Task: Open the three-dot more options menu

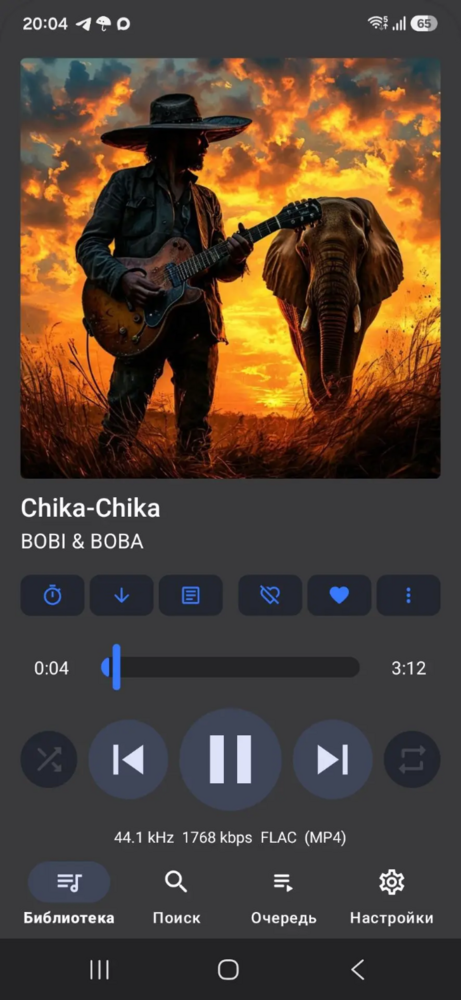Action: pyautogui.click(x=409, y=595)
